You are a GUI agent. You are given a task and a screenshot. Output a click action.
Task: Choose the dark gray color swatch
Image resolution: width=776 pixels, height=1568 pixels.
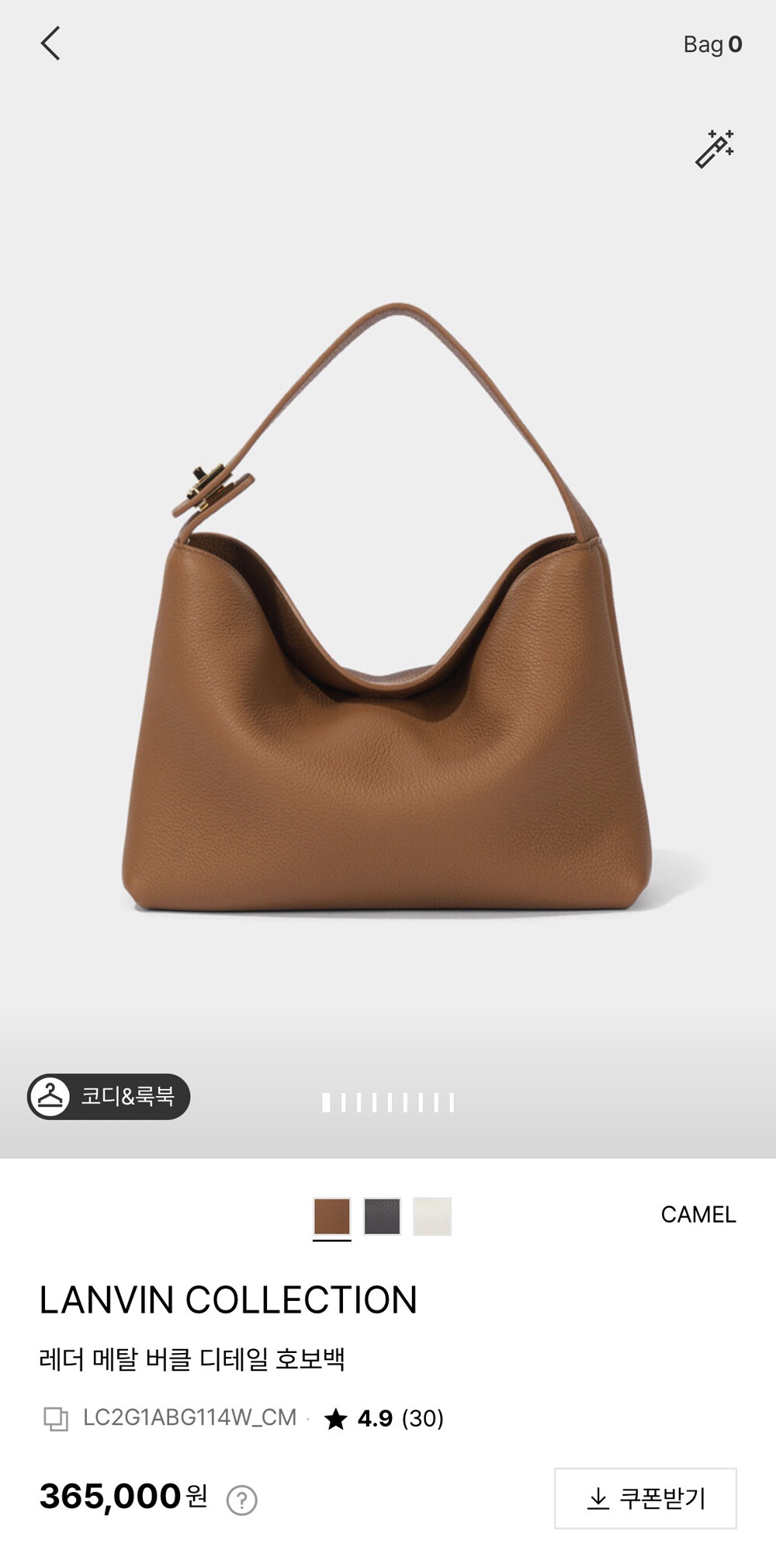click(x=382, y=1216)
